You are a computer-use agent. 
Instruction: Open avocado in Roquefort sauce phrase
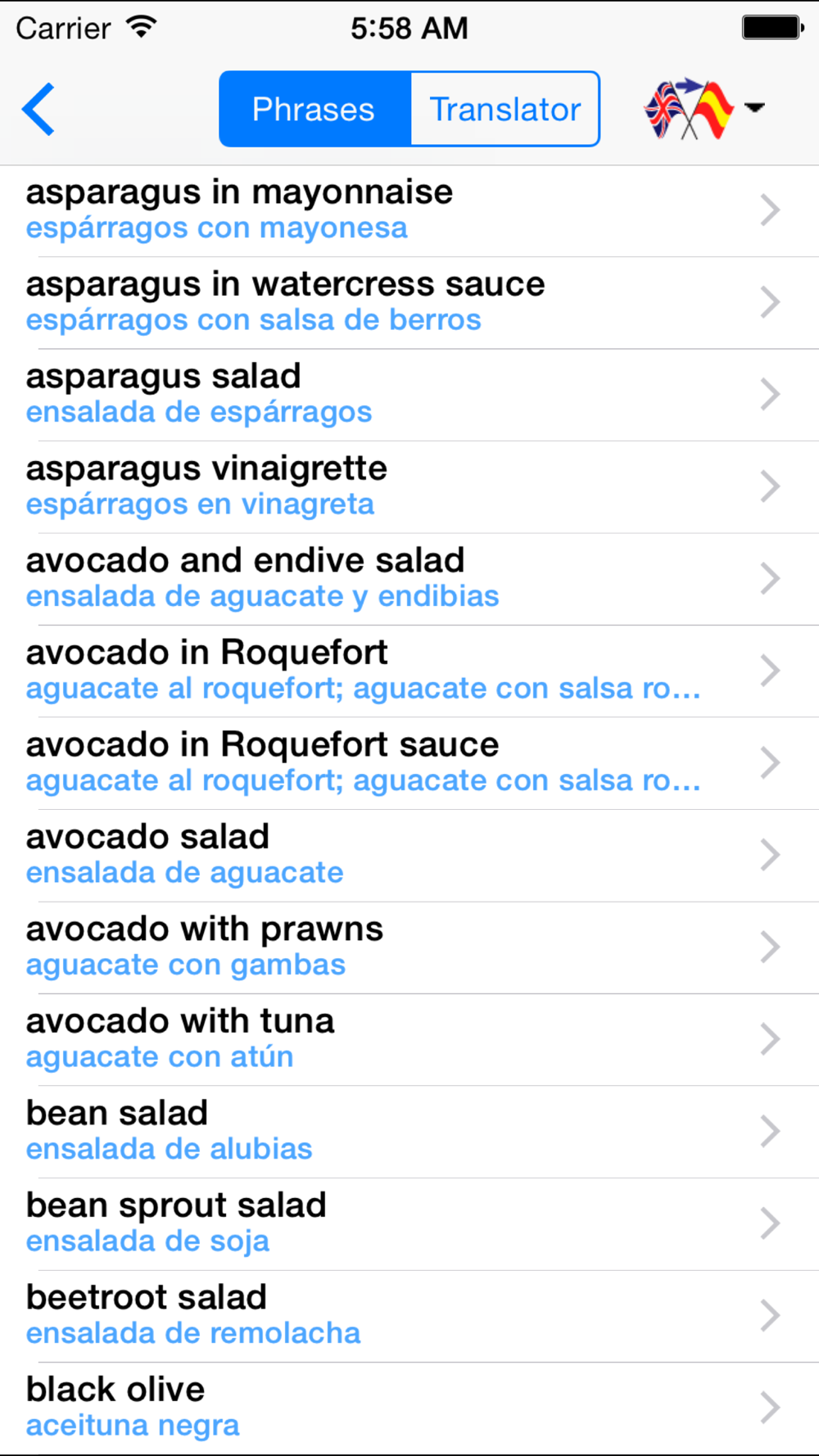(409, 764)
